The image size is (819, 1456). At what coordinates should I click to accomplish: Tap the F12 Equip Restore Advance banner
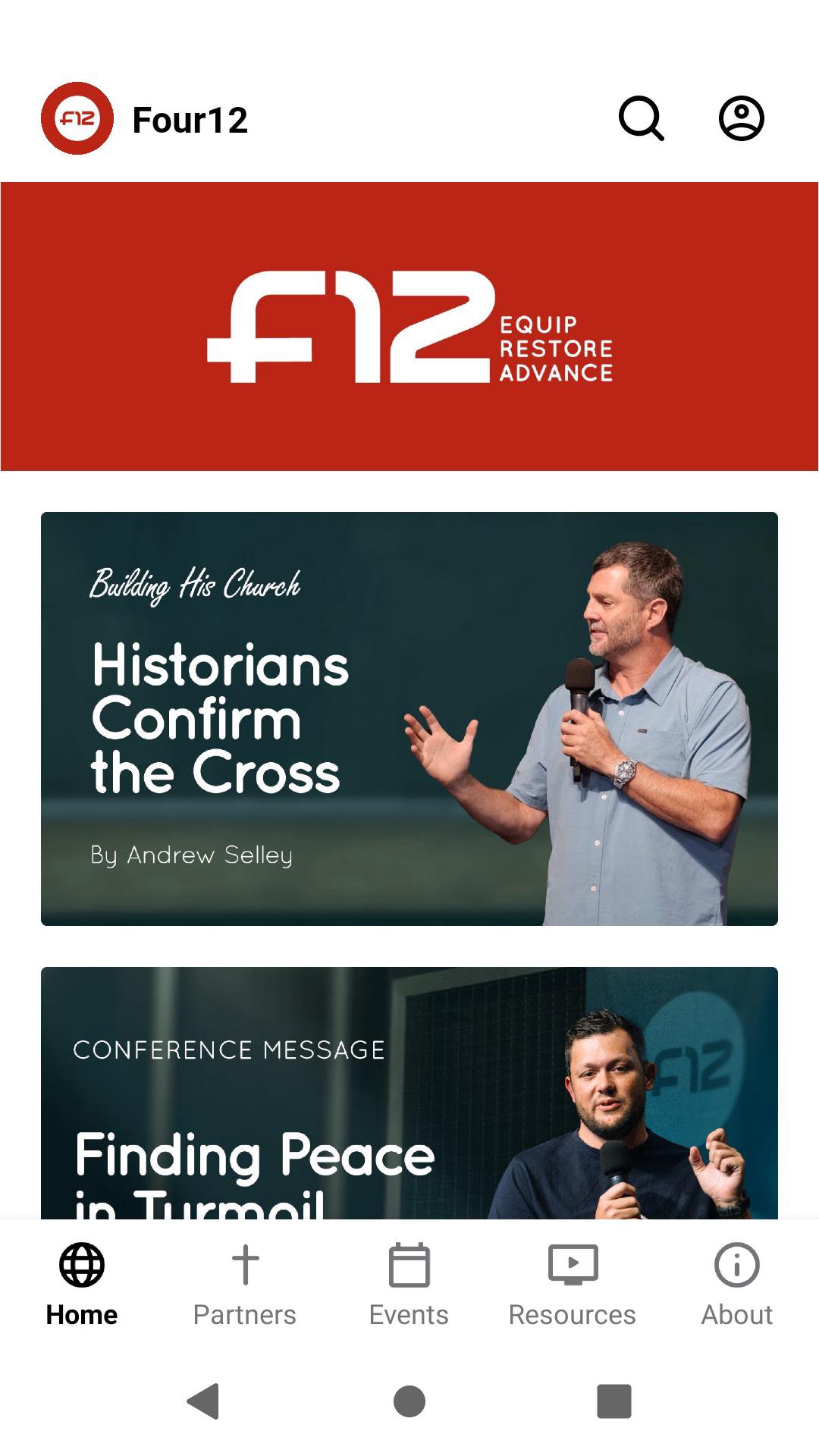pyautogui.click(x=409, y=326)
